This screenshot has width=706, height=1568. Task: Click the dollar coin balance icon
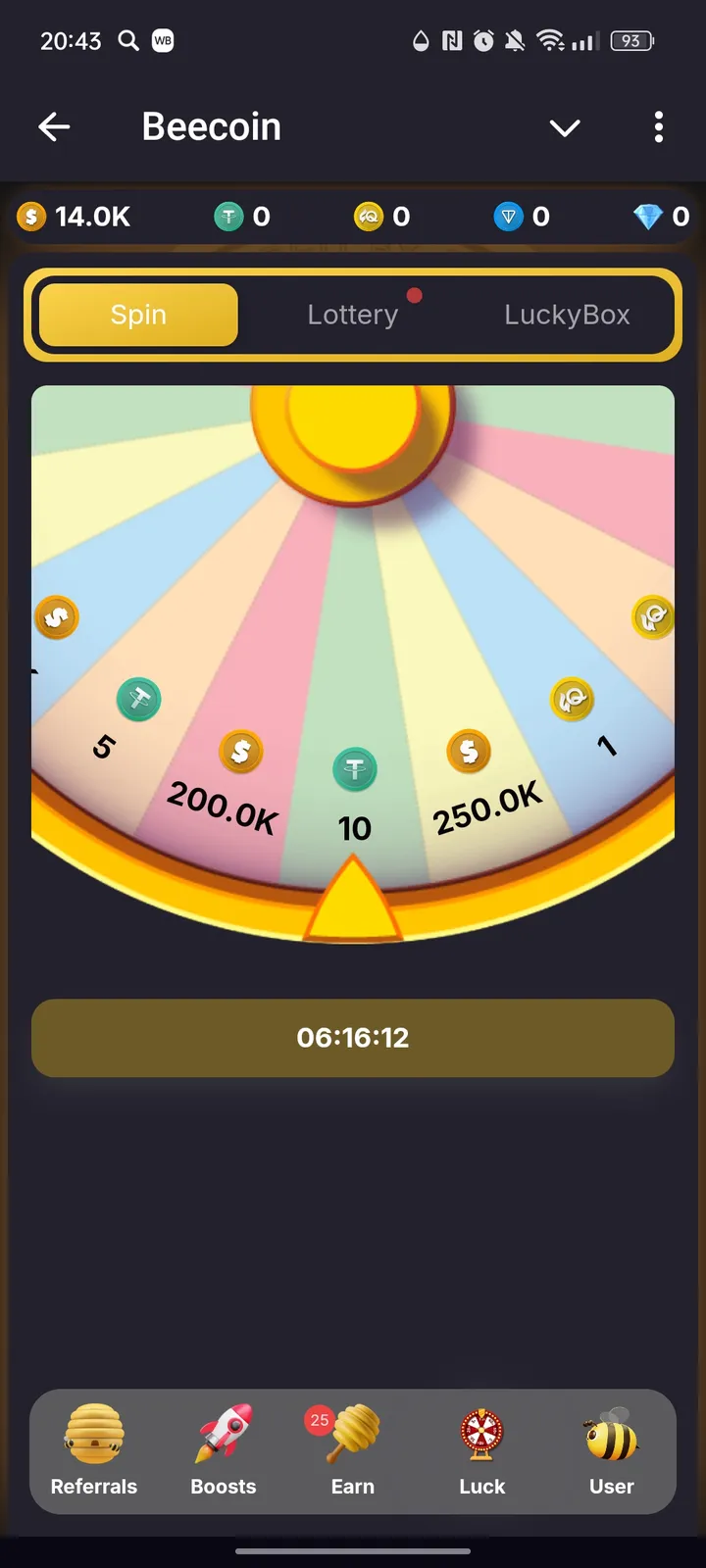(x=31, y=217)
